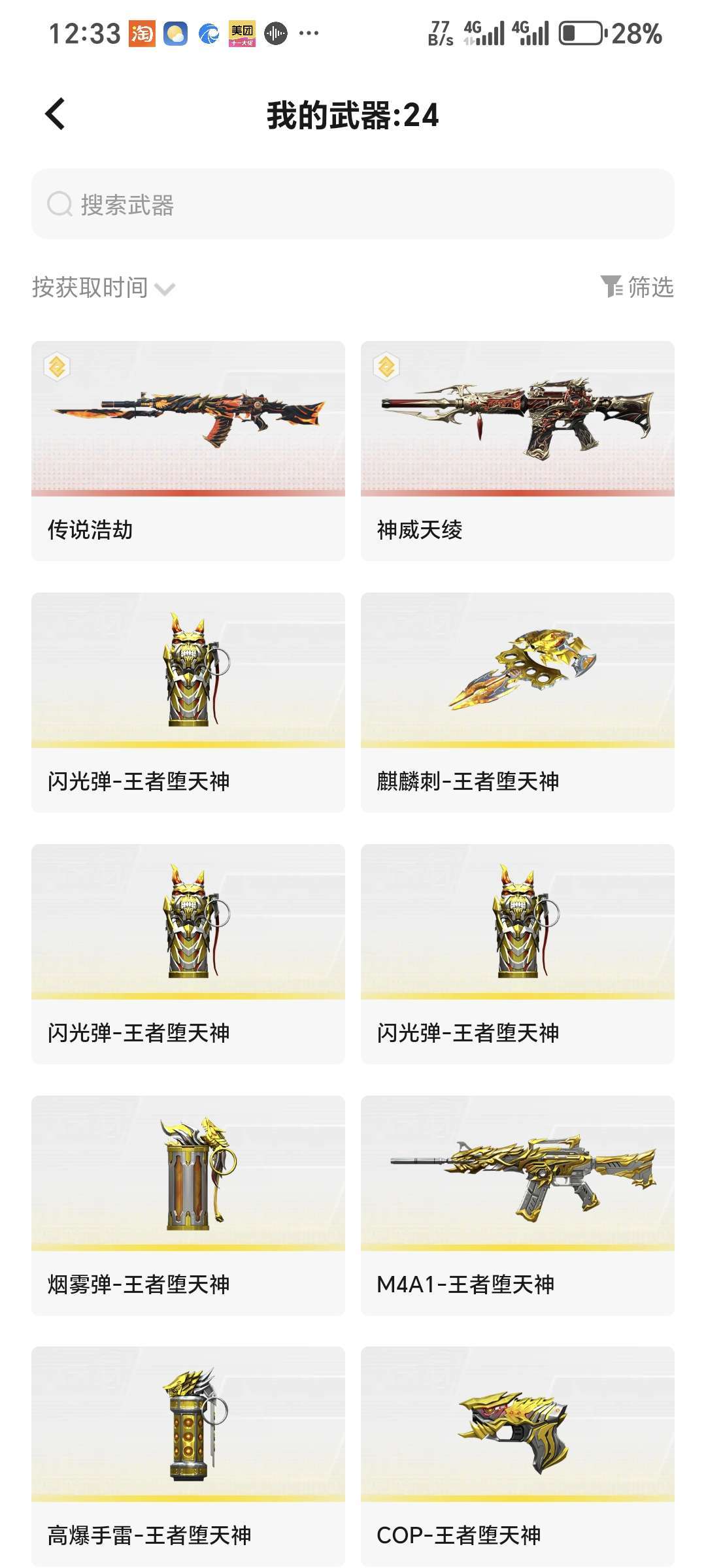This screenshot has height=1568, width=706.
Task: Open the 烟雾弹-王者堕天神 card
Action: click(x=188, y=1205)
